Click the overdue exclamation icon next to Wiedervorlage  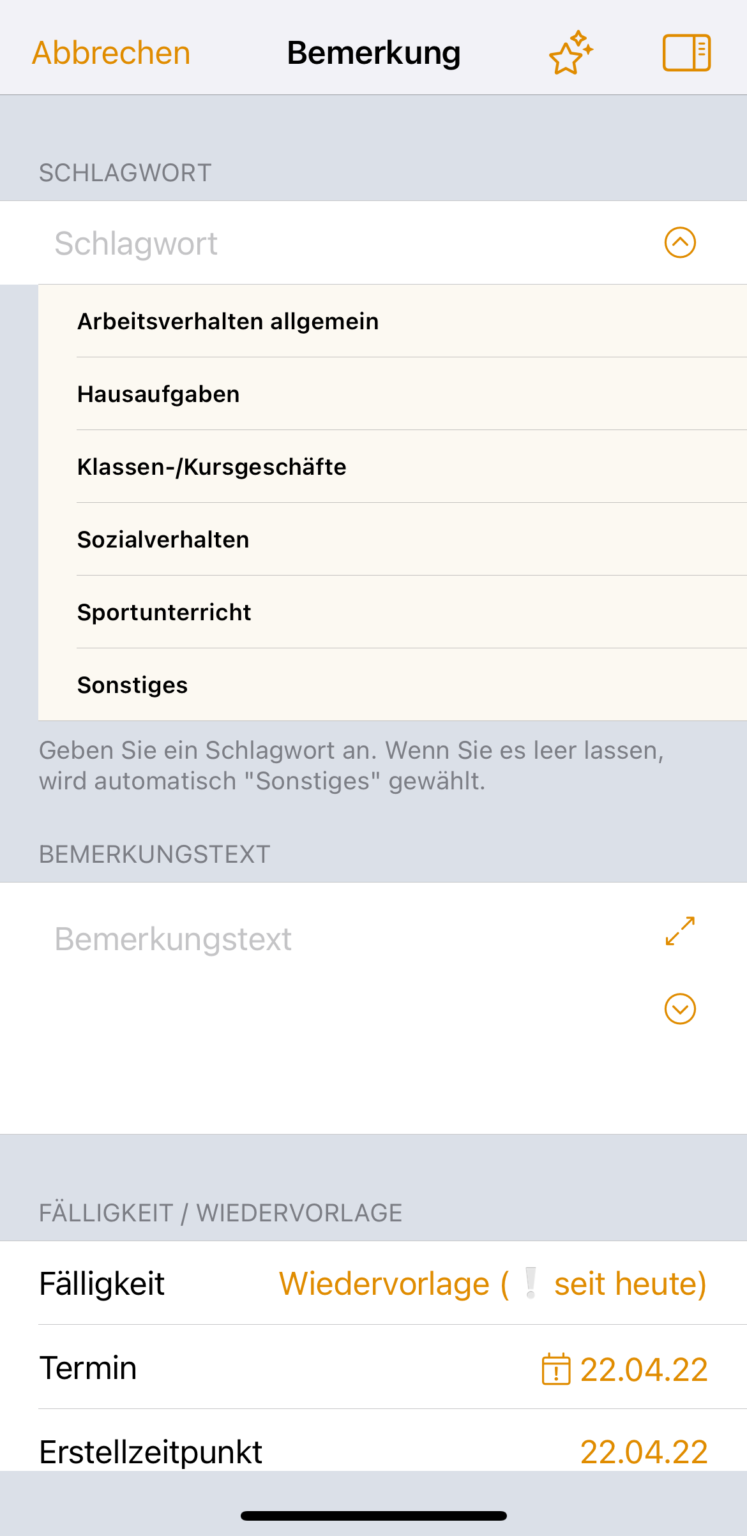(531, 1283)
